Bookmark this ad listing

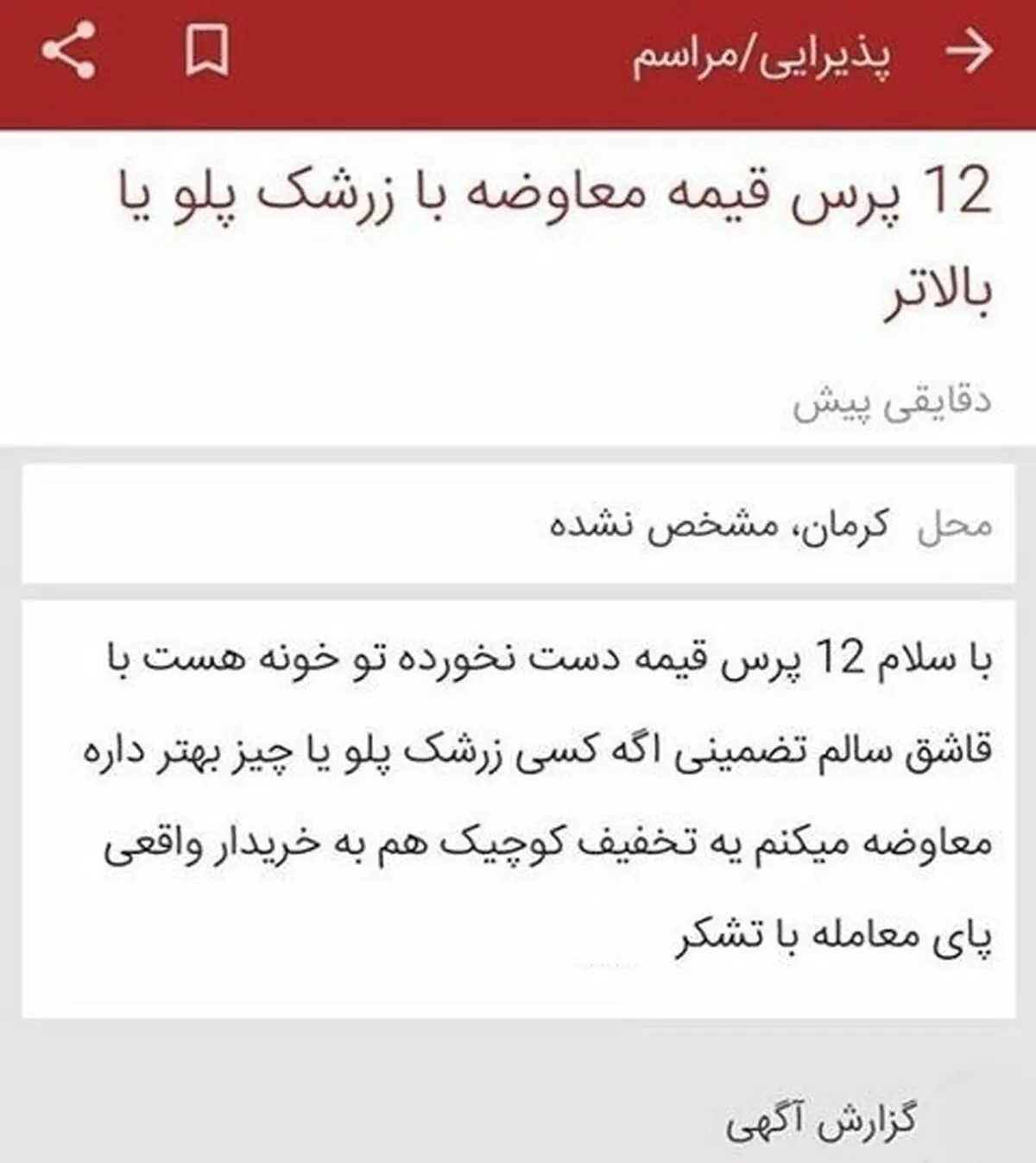click(x=207, y=52)
